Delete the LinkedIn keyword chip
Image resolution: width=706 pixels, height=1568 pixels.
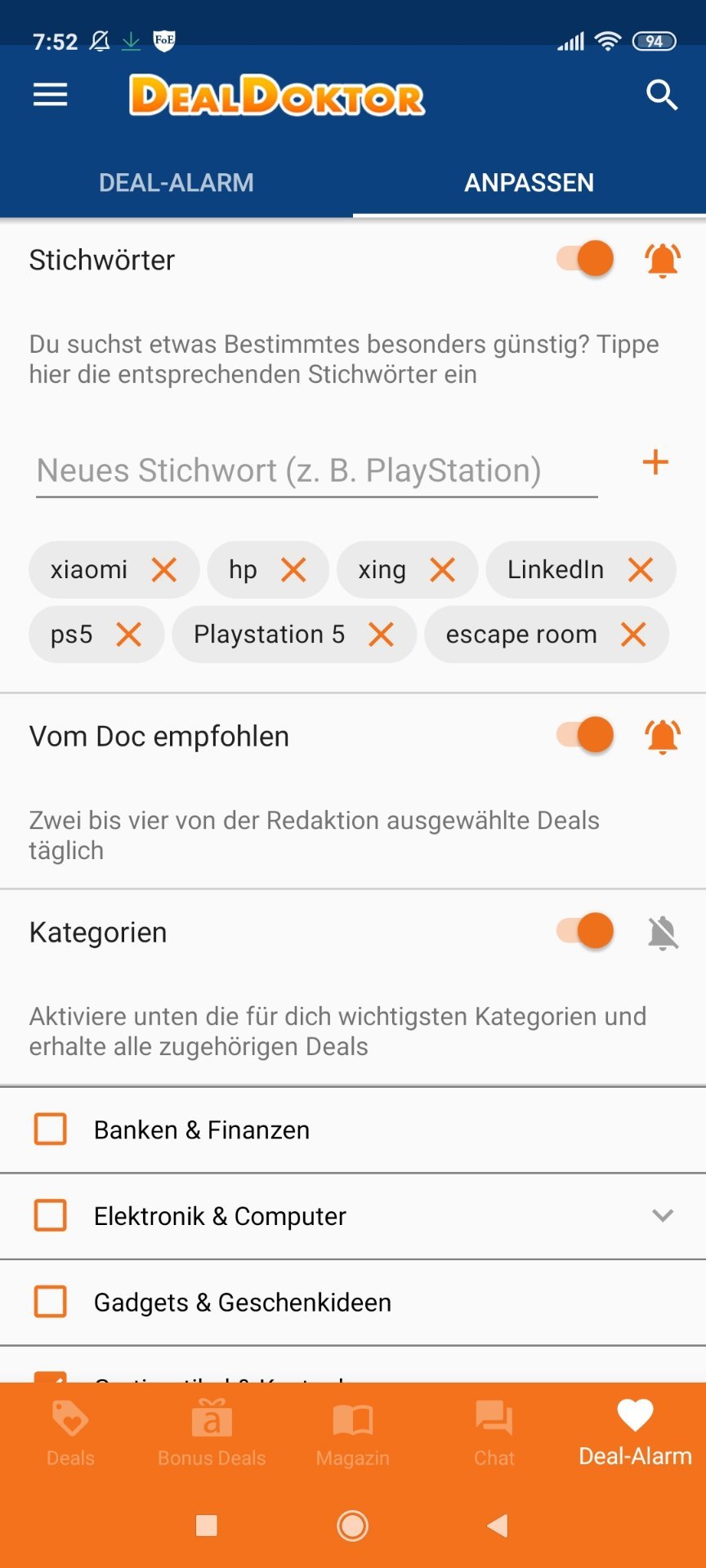pyautogui.click(x=641, y=569)
